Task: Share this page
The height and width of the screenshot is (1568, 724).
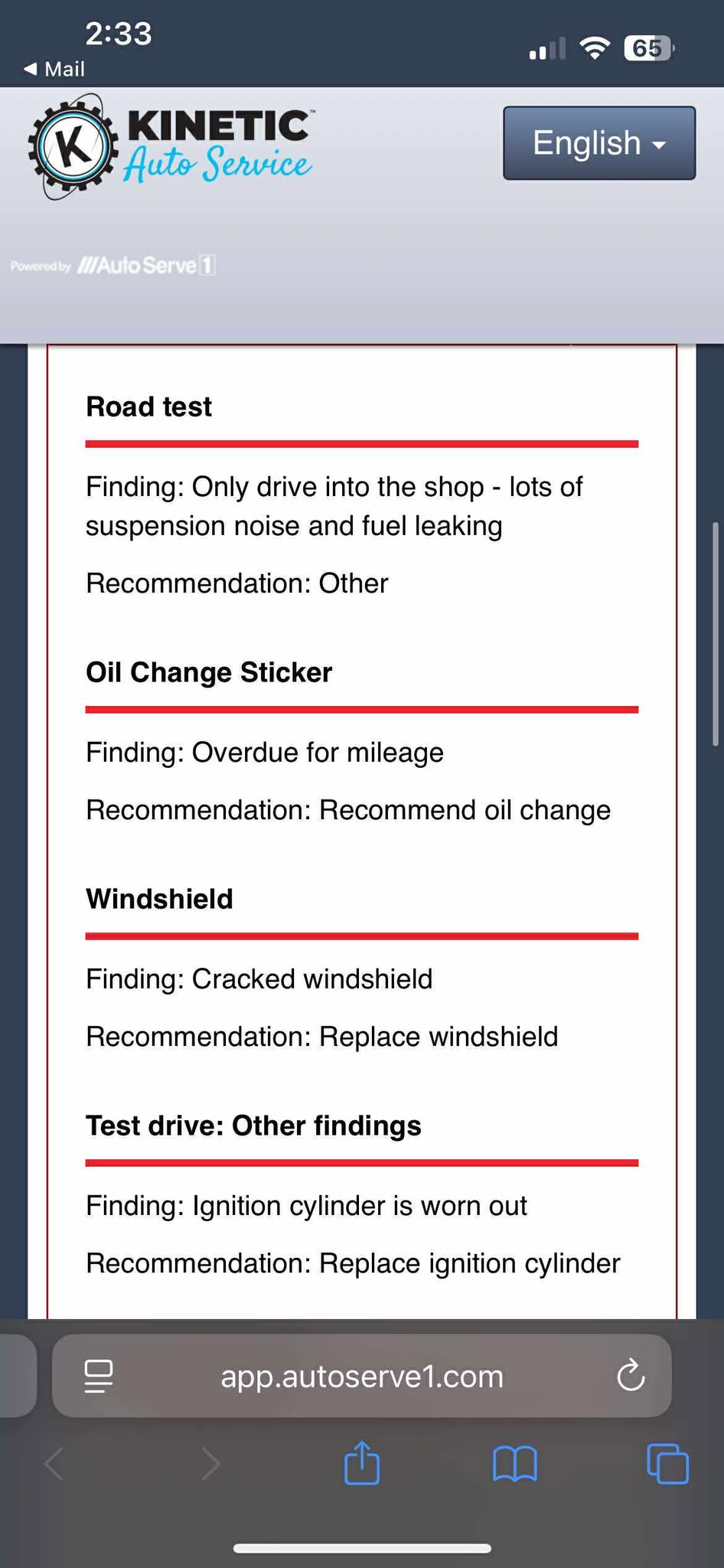Action: click(x=362, y=1463)
